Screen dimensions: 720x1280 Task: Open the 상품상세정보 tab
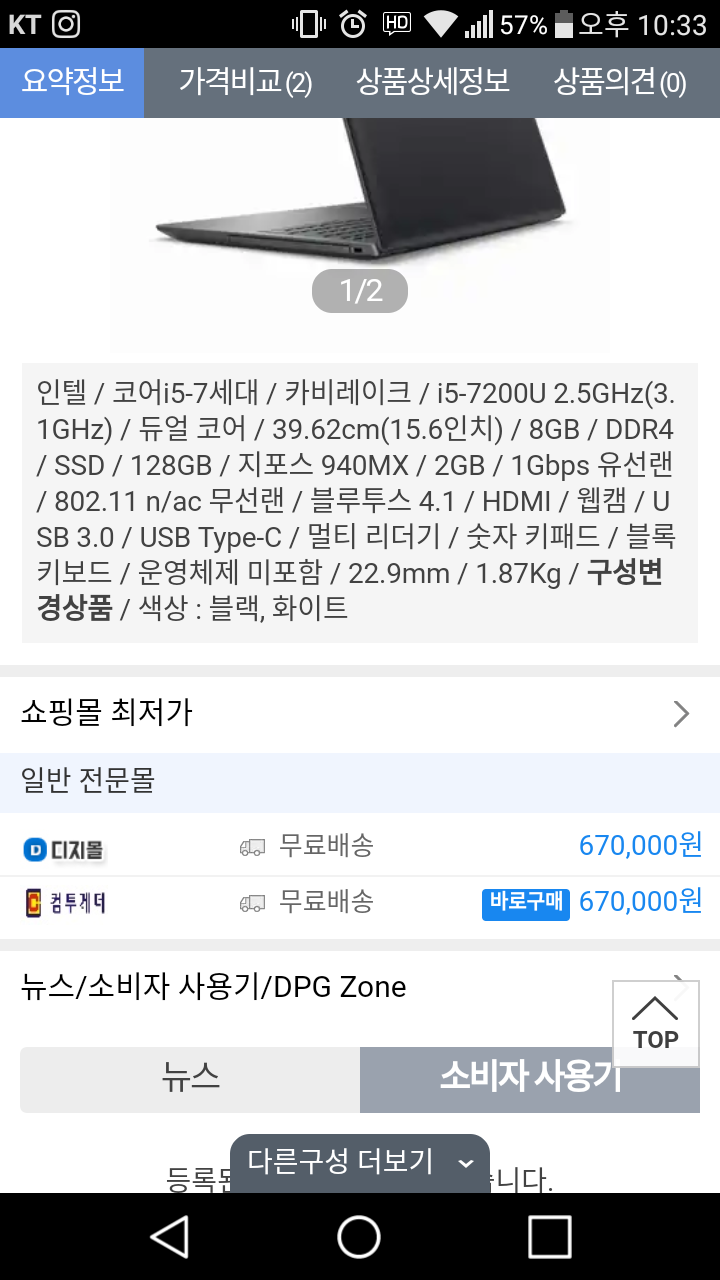433,83
